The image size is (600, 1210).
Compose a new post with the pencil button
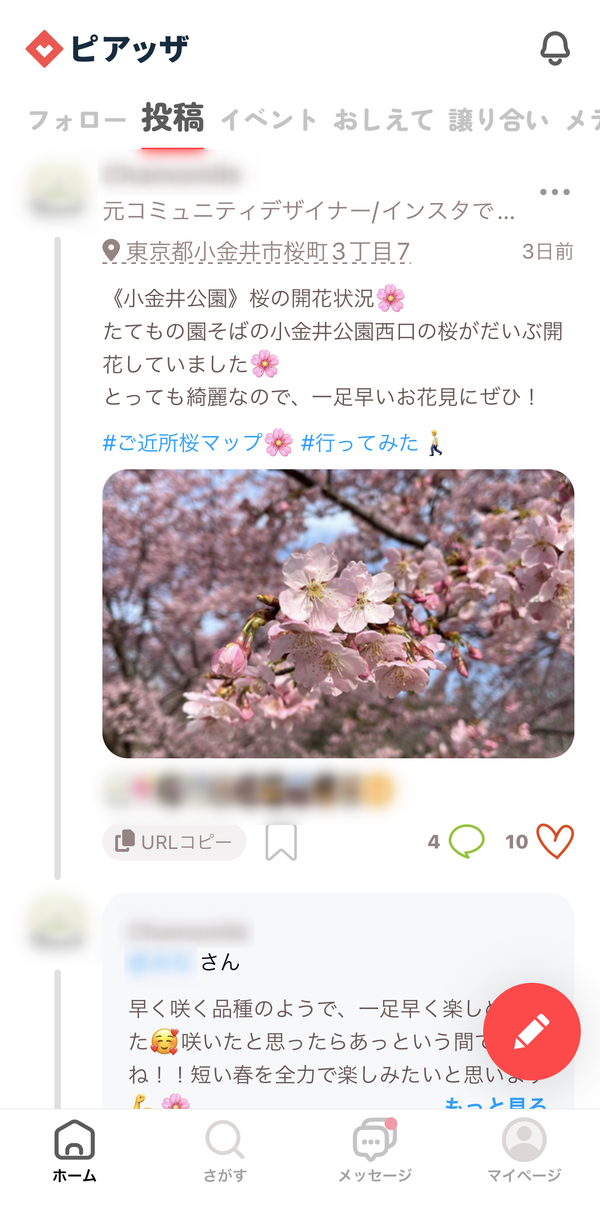click(x=532, y=1031)
